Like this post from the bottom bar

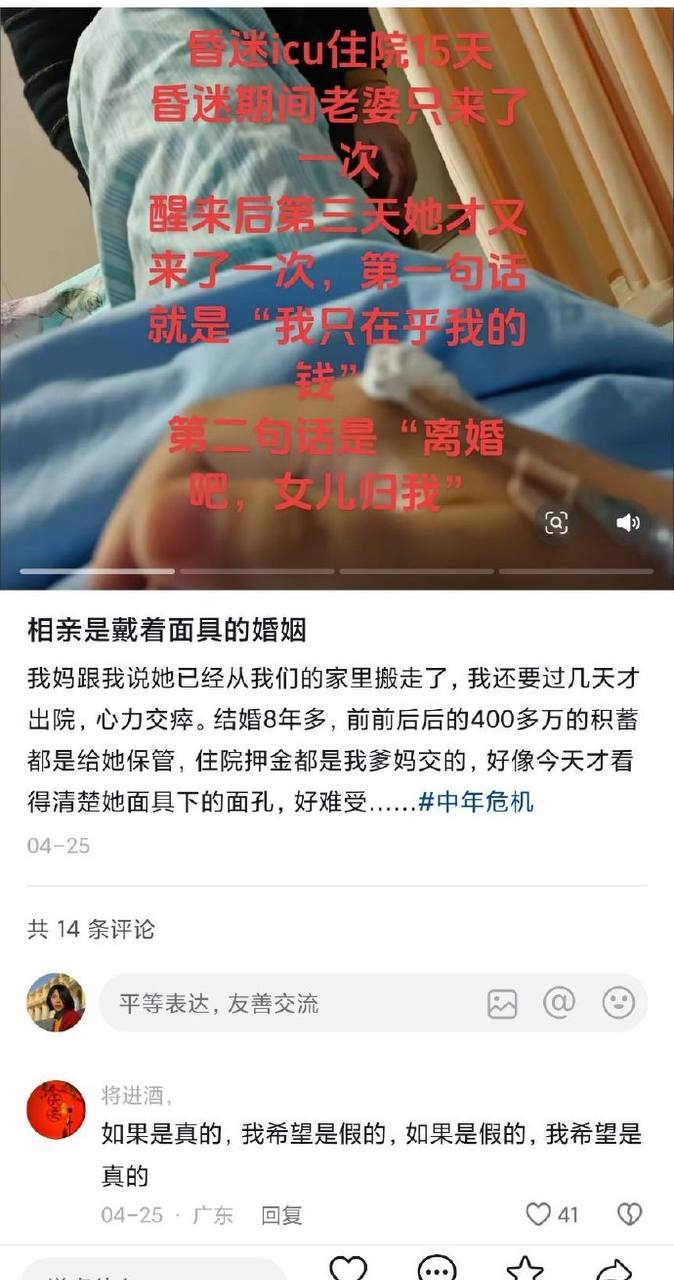tap(348, 1268)
